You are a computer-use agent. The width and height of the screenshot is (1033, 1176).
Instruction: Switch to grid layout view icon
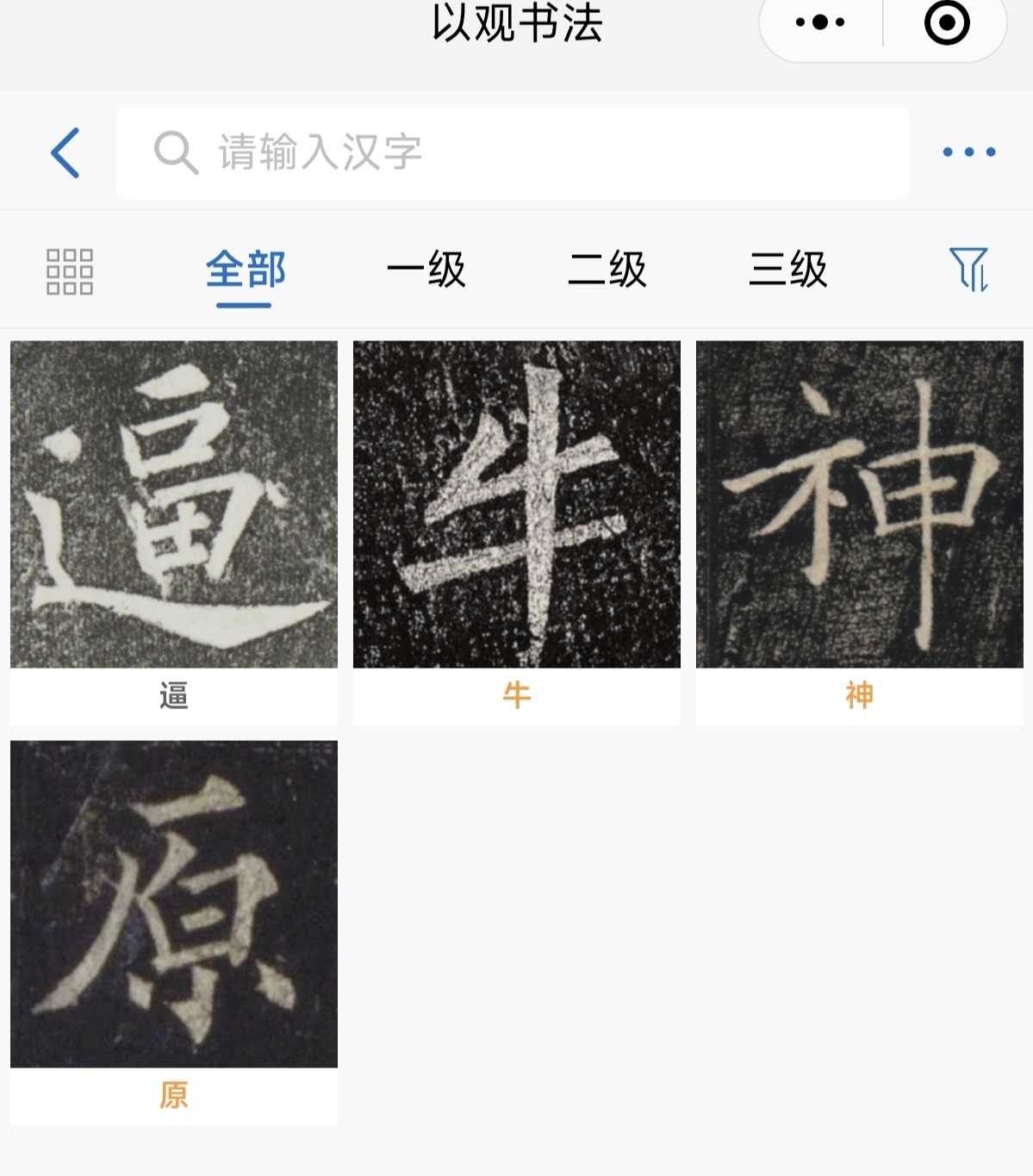69,271
